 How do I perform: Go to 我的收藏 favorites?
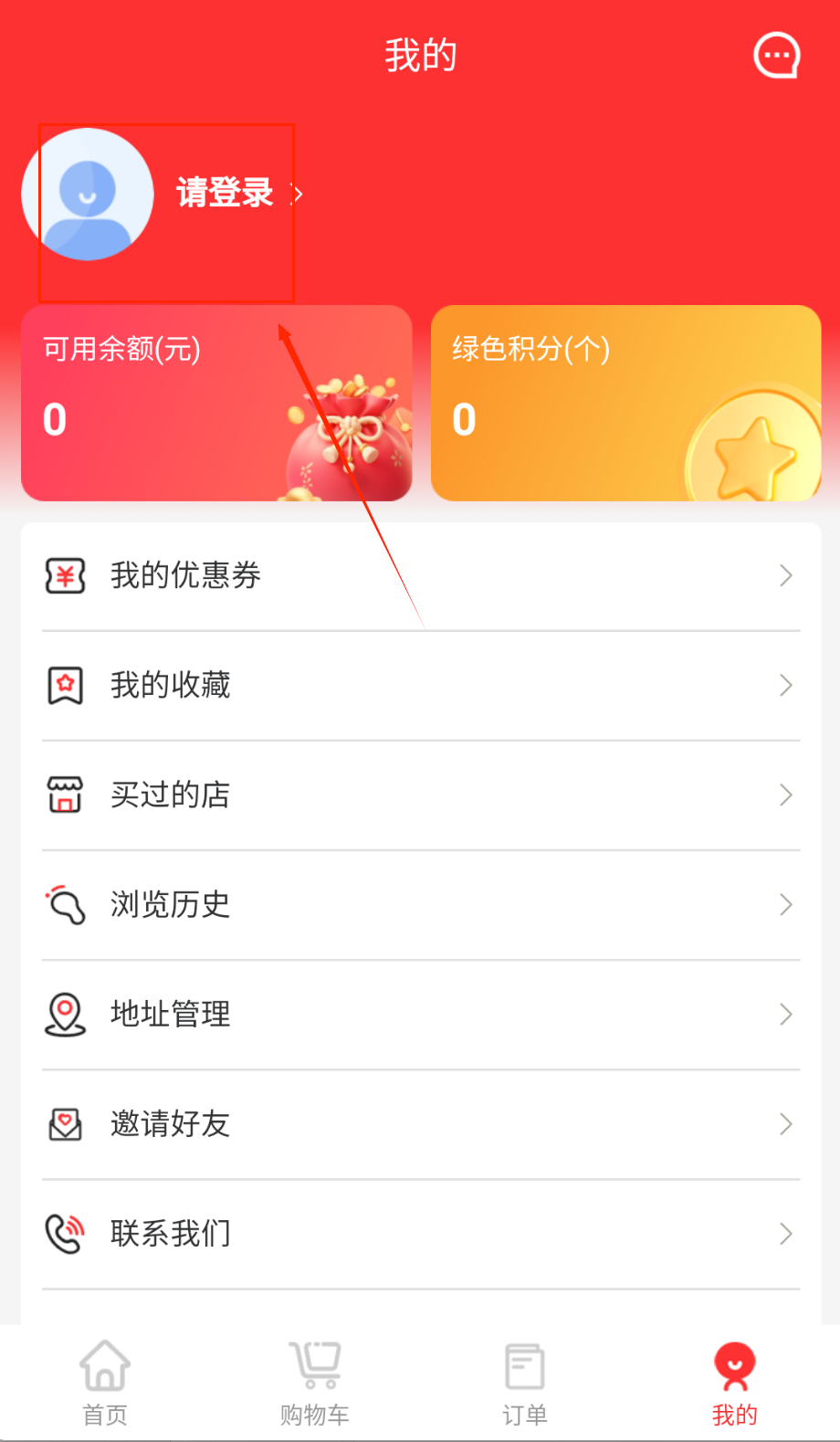point(420,685)
